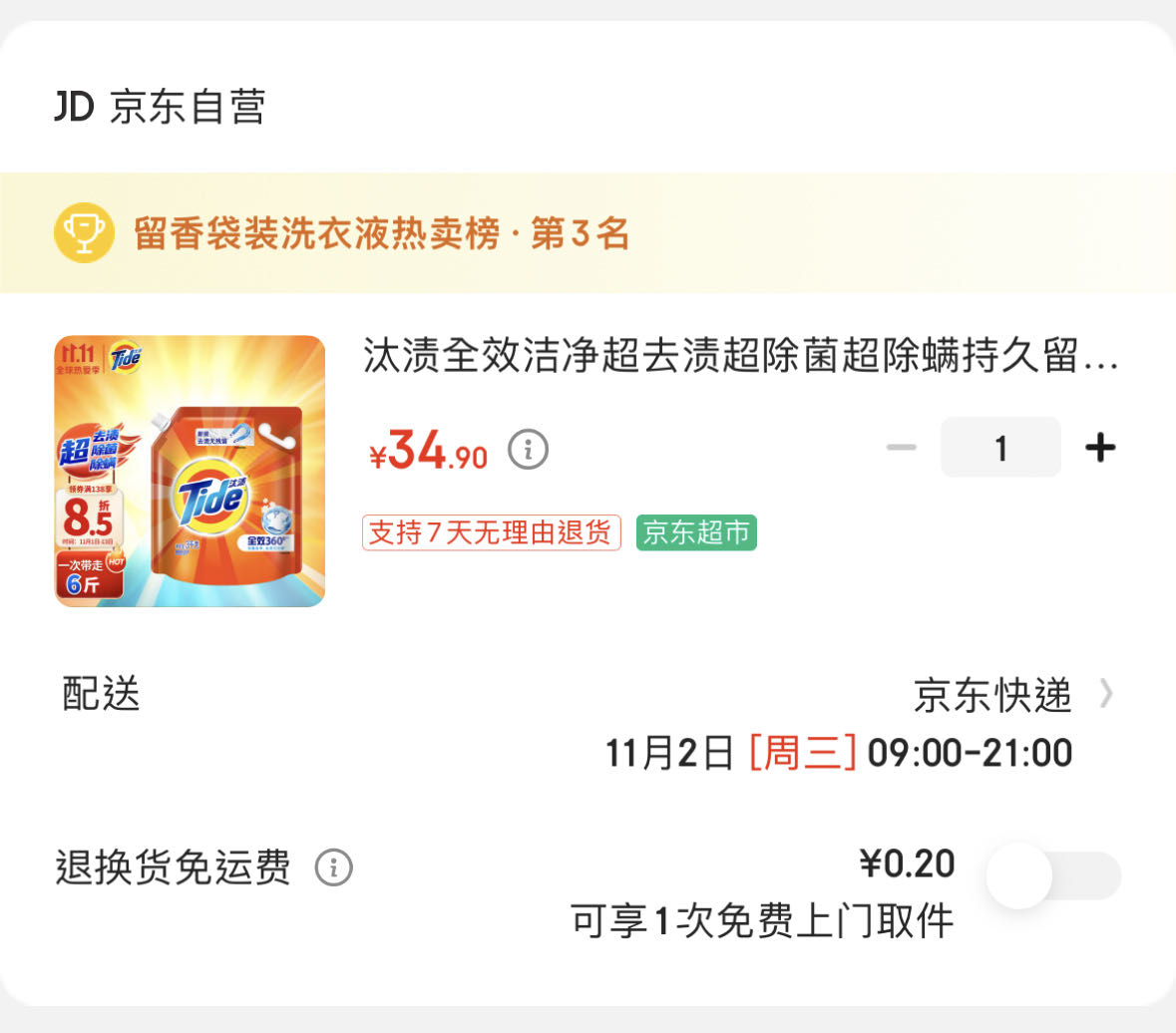Increase quantity with the plus button

click(1100, 448)
